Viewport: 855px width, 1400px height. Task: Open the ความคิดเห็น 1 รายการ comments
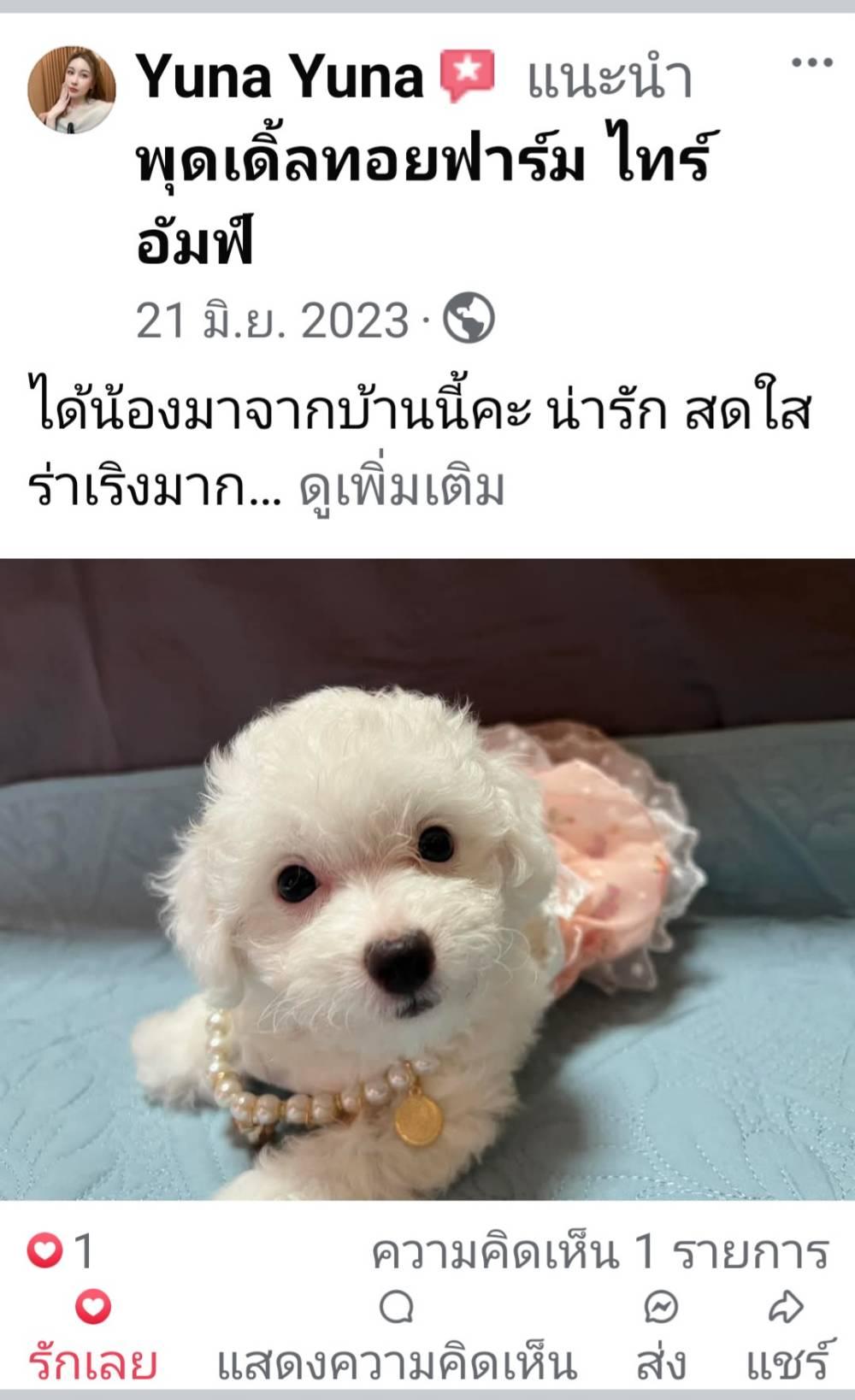coord(600,1253)
